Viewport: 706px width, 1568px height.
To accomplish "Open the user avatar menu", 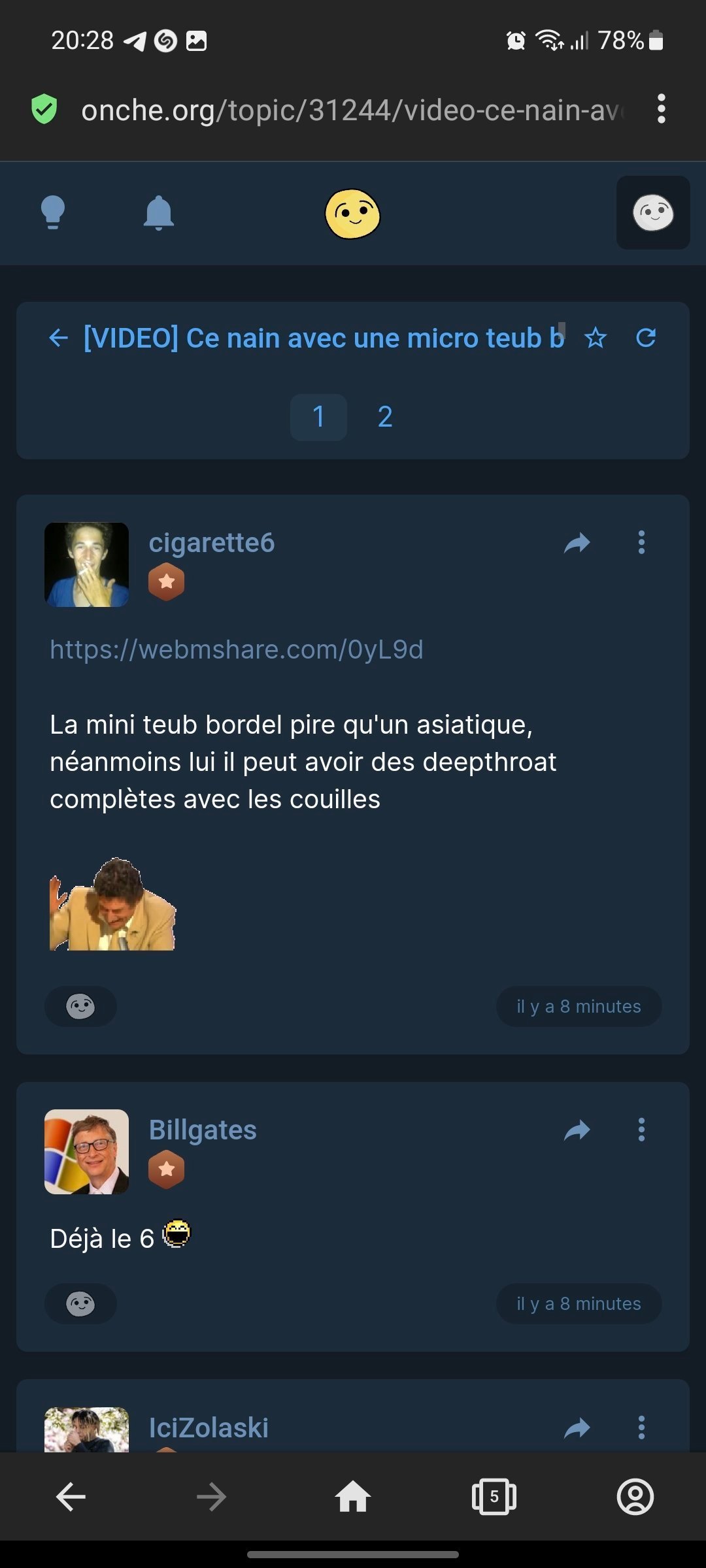I will click(652, 213).
